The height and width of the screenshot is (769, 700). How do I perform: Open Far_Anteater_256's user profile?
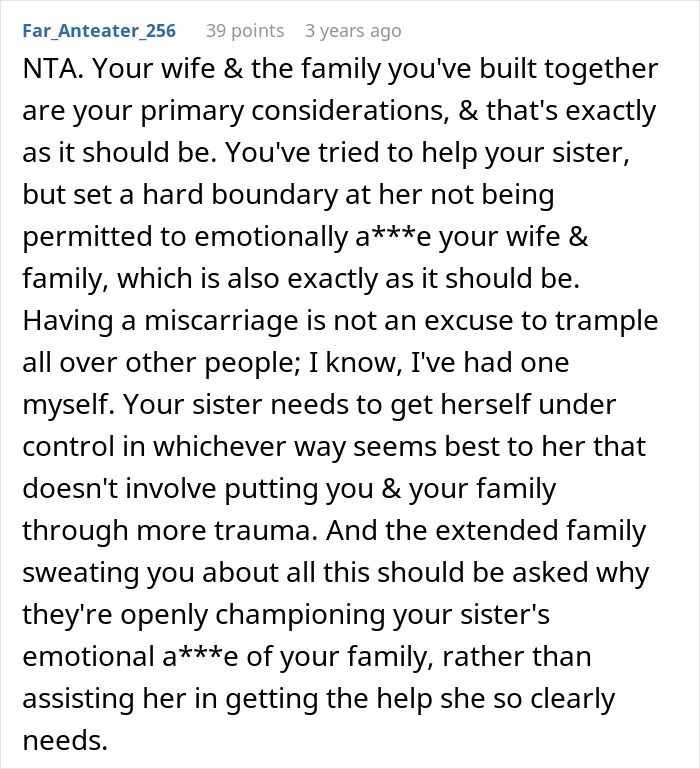point(99,30)
